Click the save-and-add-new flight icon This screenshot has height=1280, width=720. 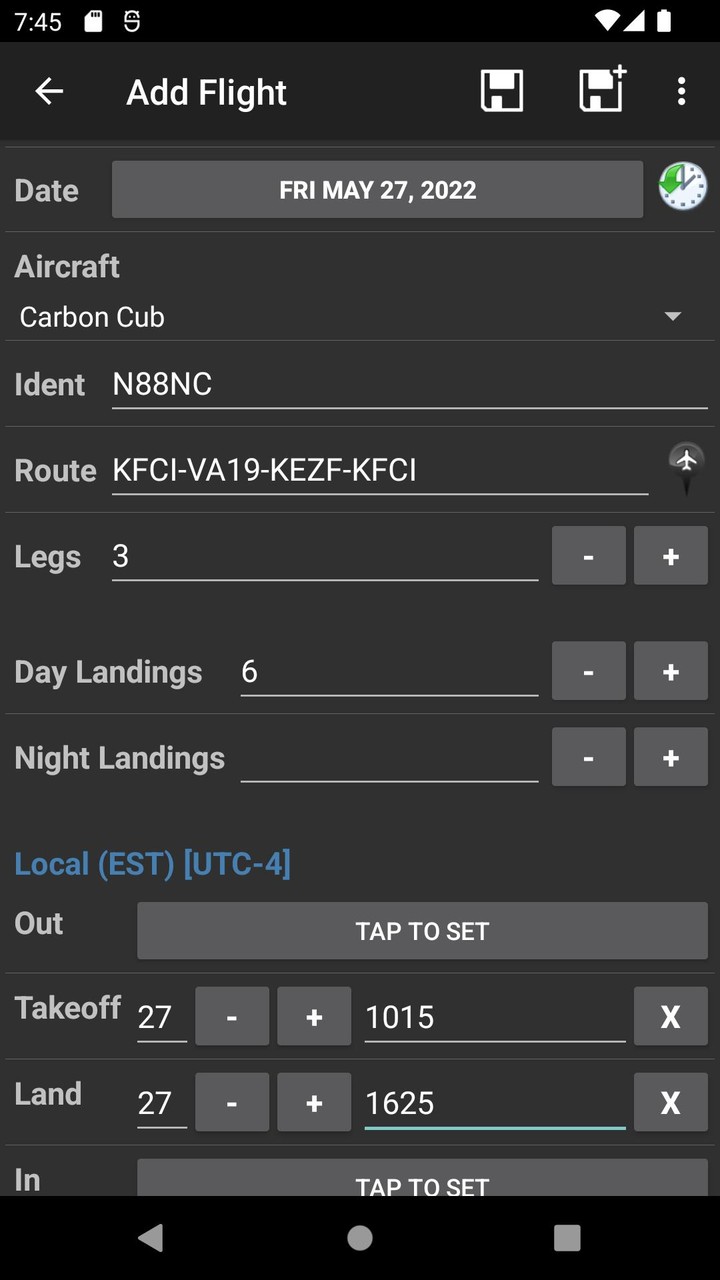[599, 90]
